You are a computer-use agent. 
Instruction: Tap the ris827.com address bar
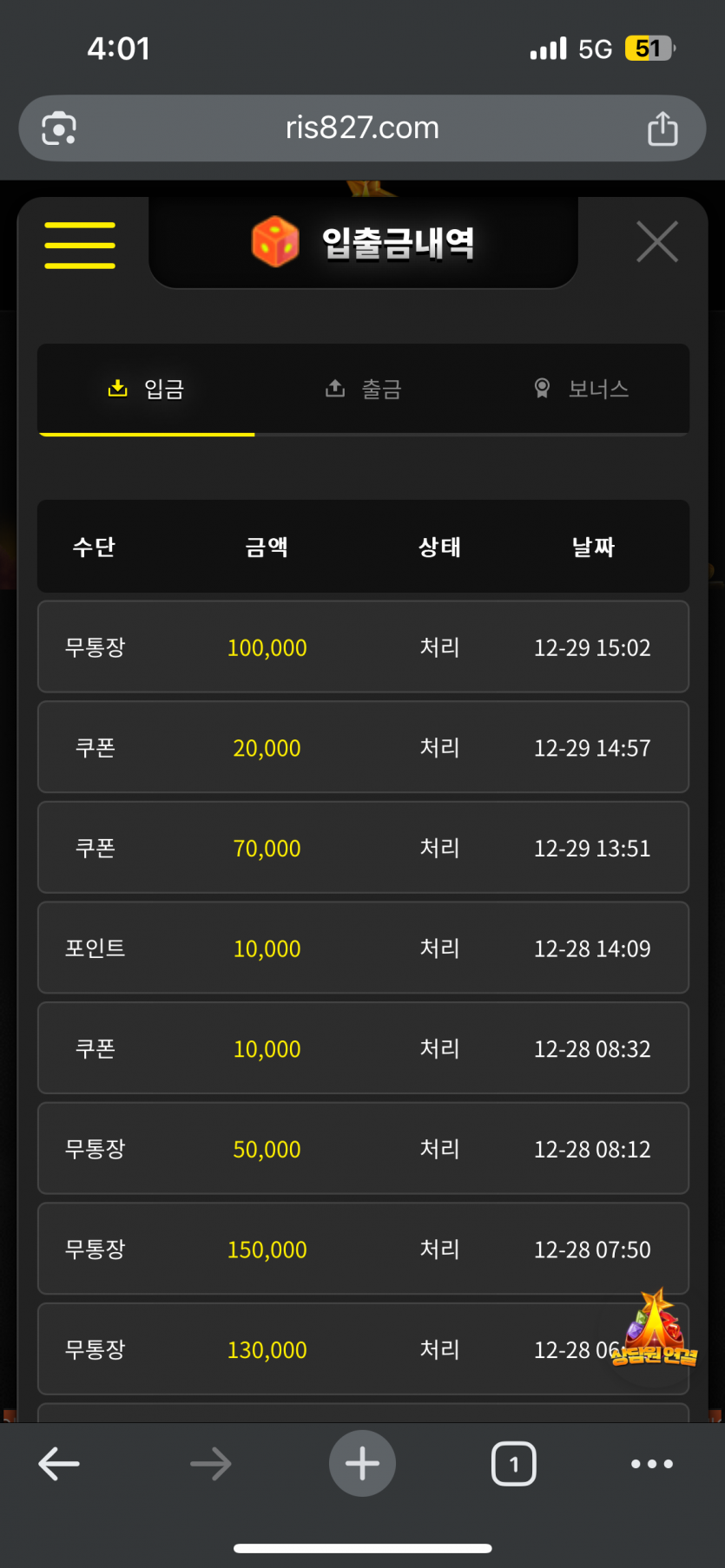pyautogui.click(x=362, y=128)
